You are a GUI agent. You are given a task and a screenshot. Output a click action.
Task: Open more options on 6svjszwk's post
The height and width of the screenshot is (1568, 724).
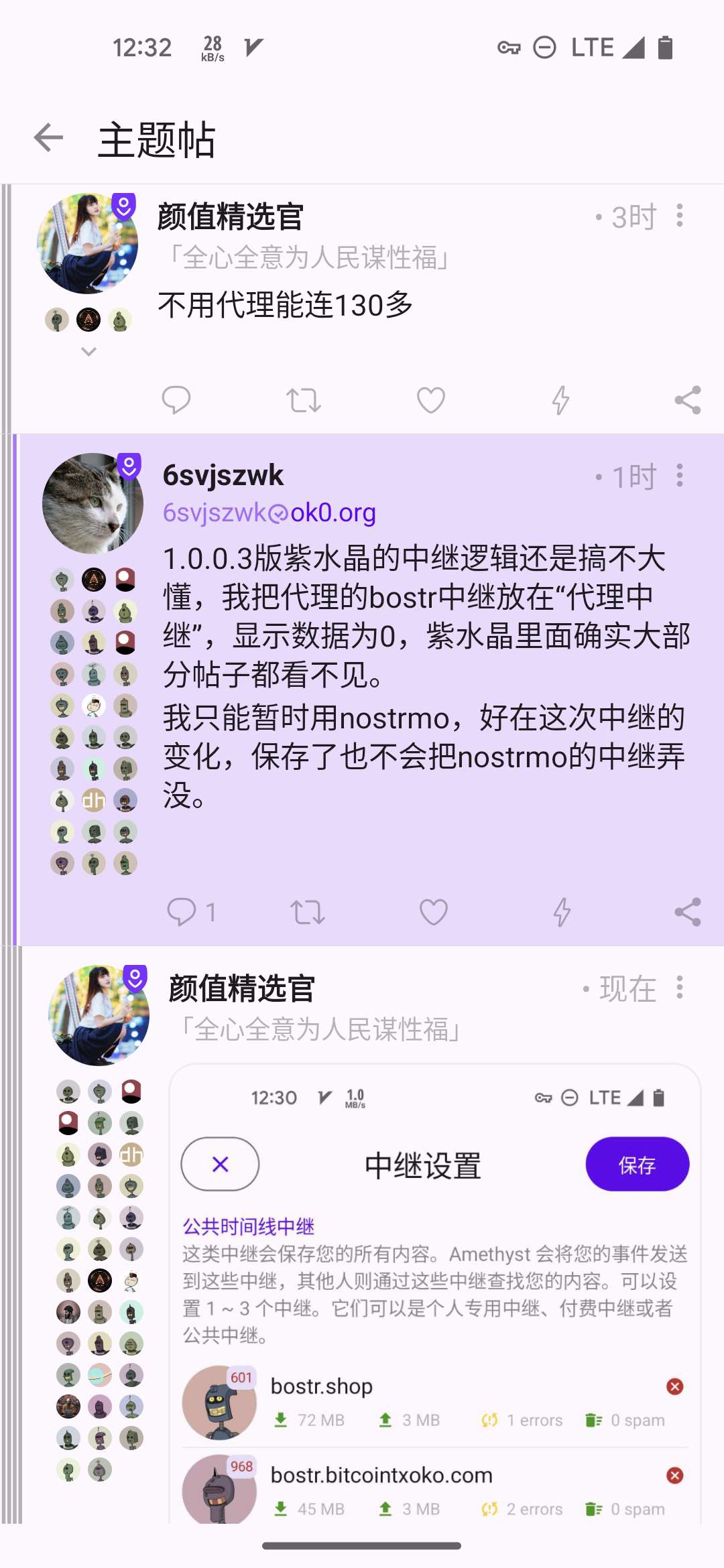point(680,476)
